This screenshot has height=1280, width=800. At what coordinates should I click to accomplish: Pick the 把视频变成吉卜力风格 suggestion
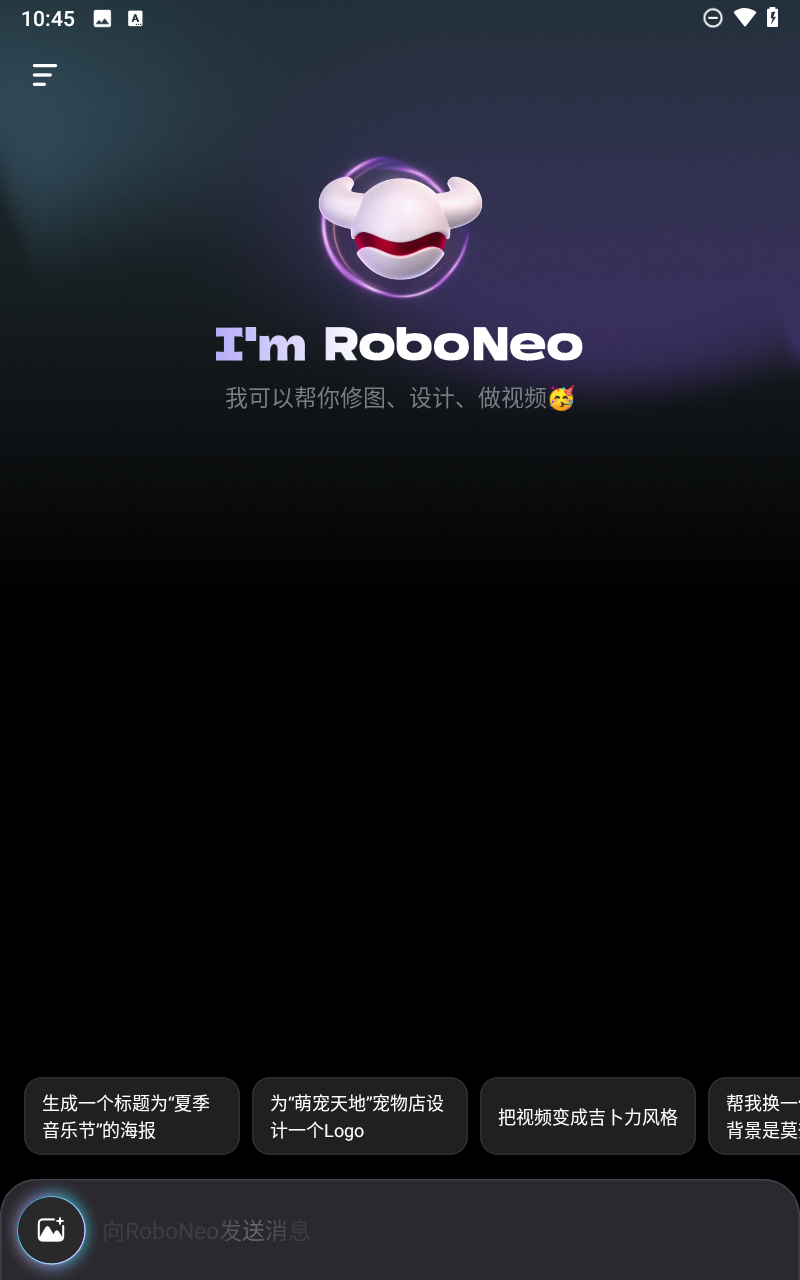click(x=588, y=1116)
